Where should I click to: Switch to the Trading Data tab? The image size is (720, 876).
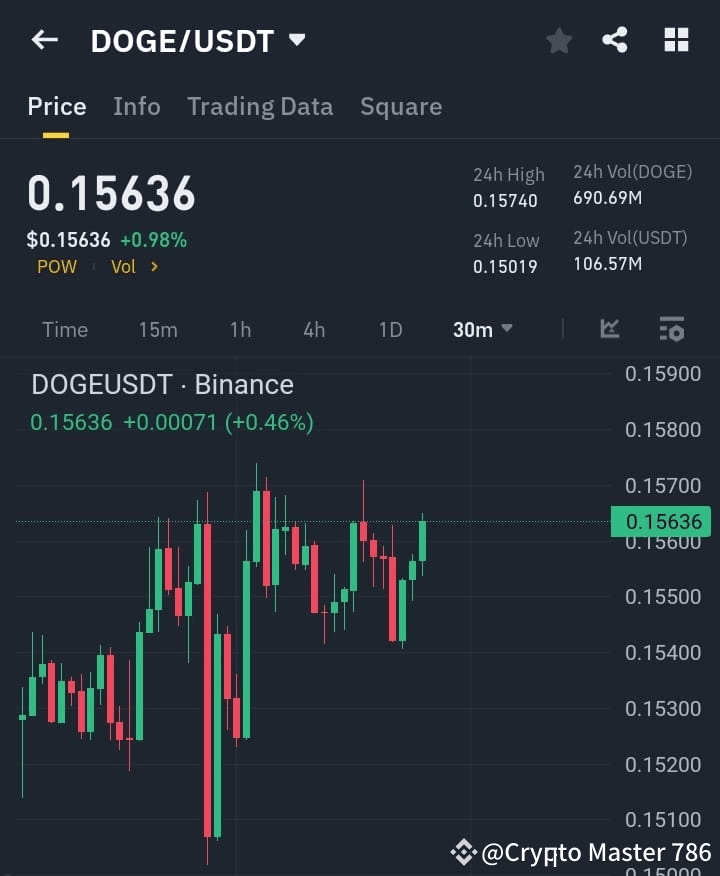point(260,106)
